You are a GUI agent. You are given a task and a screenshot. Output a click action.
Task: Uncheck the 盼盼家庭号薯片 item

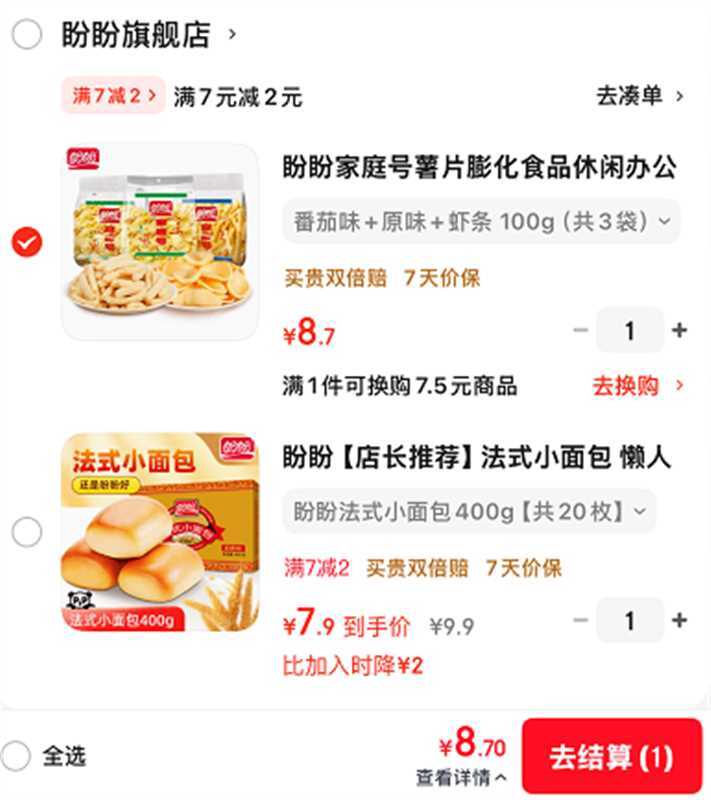click(x=27, y=242)
